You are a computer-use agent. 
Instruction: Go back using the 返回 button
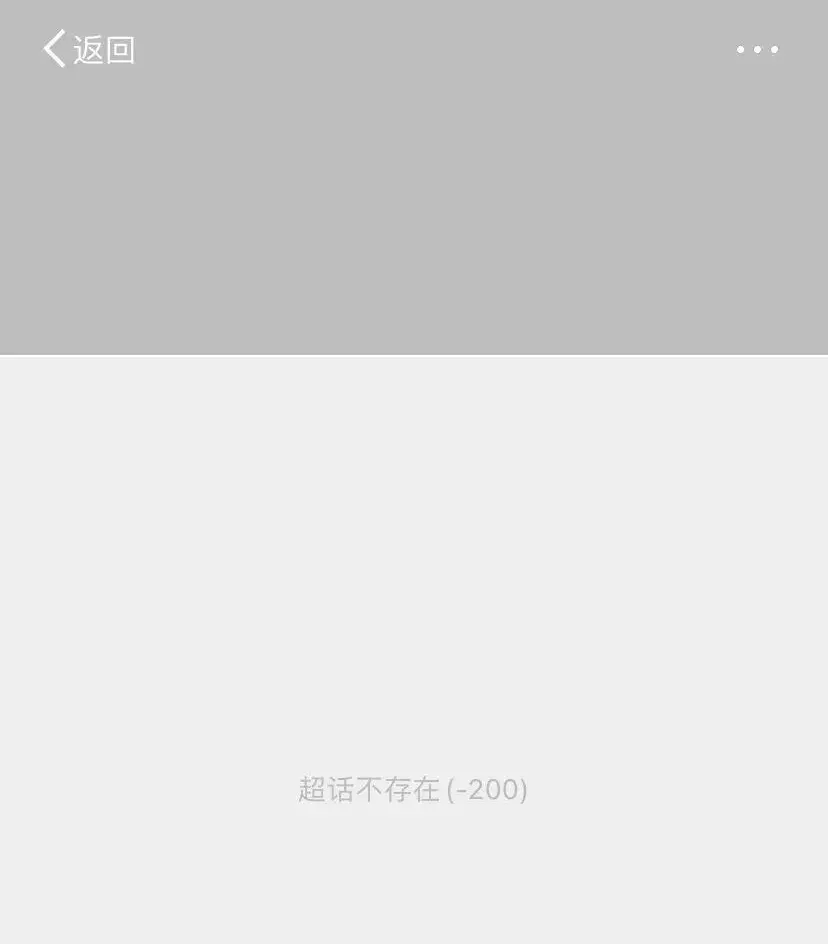pyautogui.click(x=89, y=49)
